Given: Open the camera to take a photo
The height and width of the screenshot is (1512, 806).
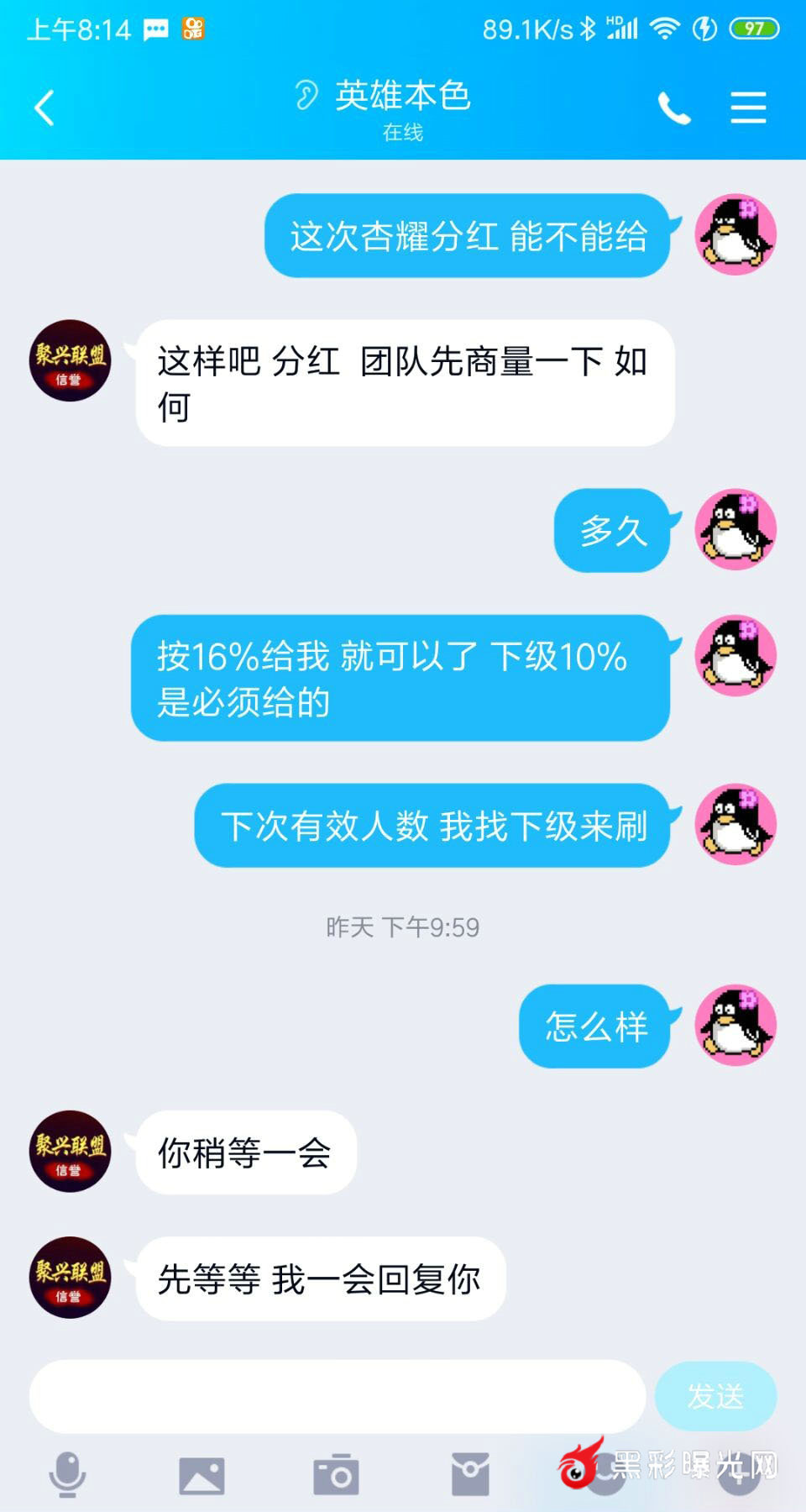Looking at the screenshot, I should (x=336, y=1475).
